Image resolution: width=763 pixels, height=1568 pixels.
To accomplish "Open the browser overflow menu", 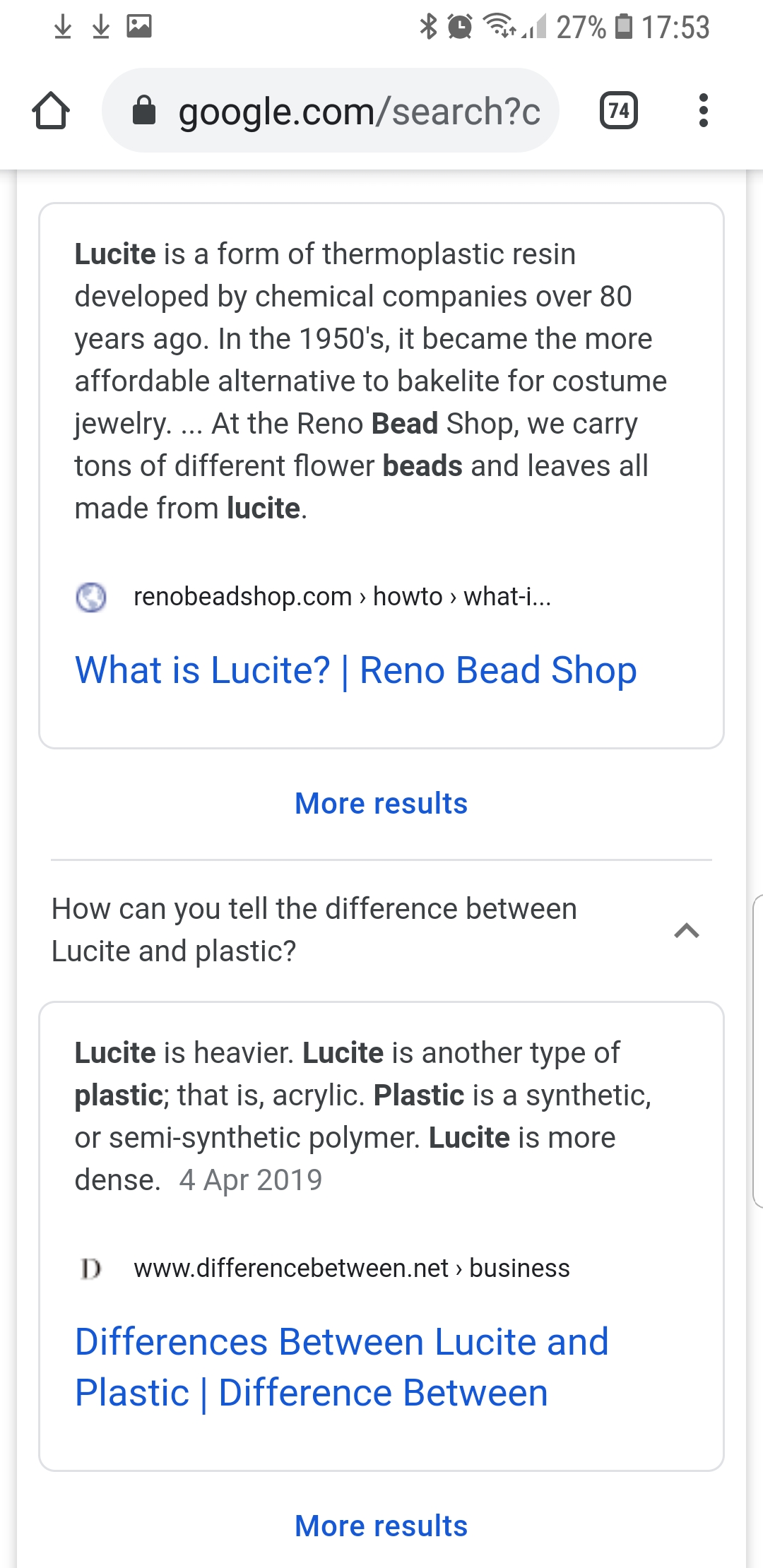I will (702, 111).
